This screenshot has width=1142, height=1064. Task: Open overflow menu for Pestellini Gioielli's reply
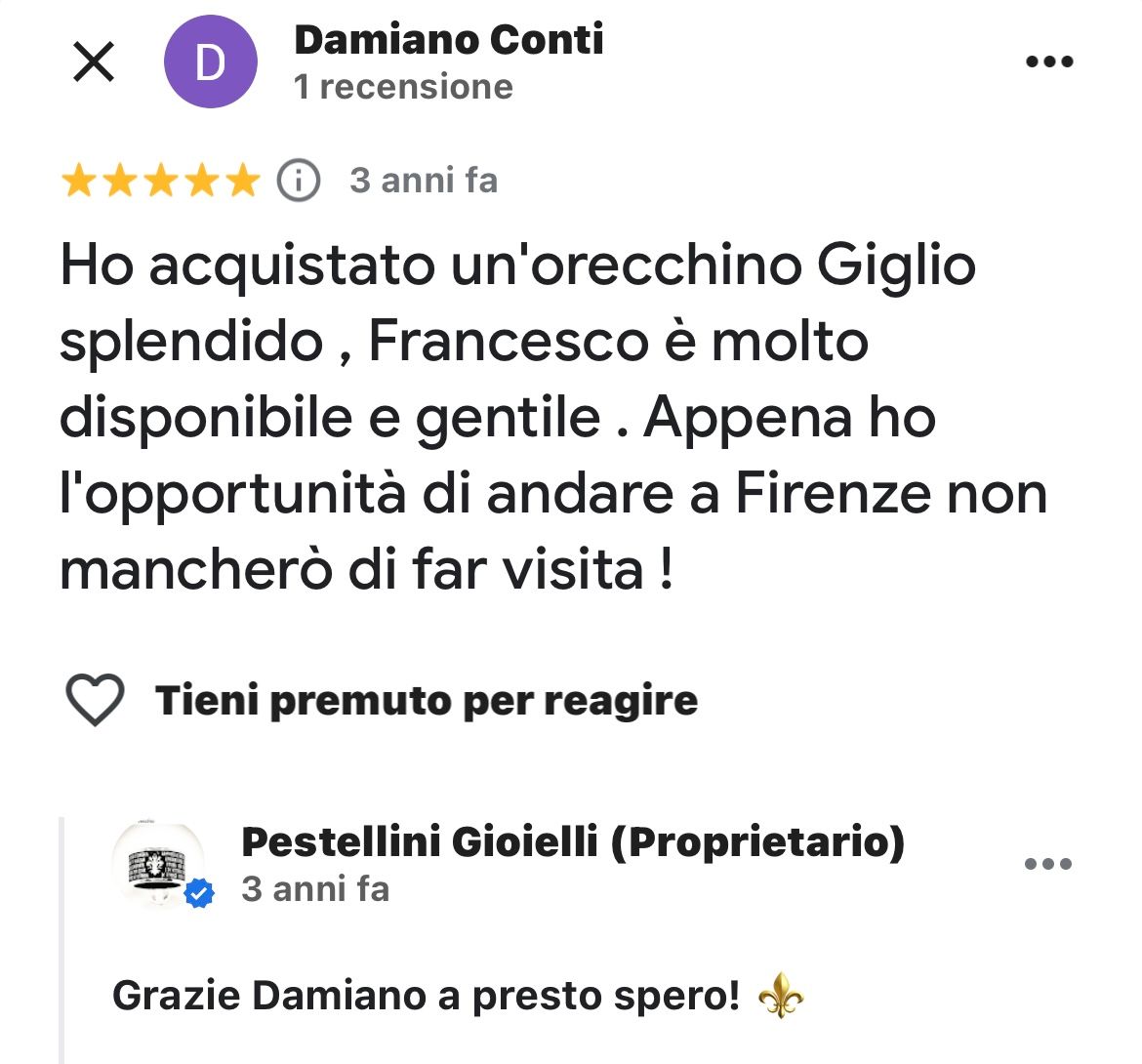pos(1048,864)
